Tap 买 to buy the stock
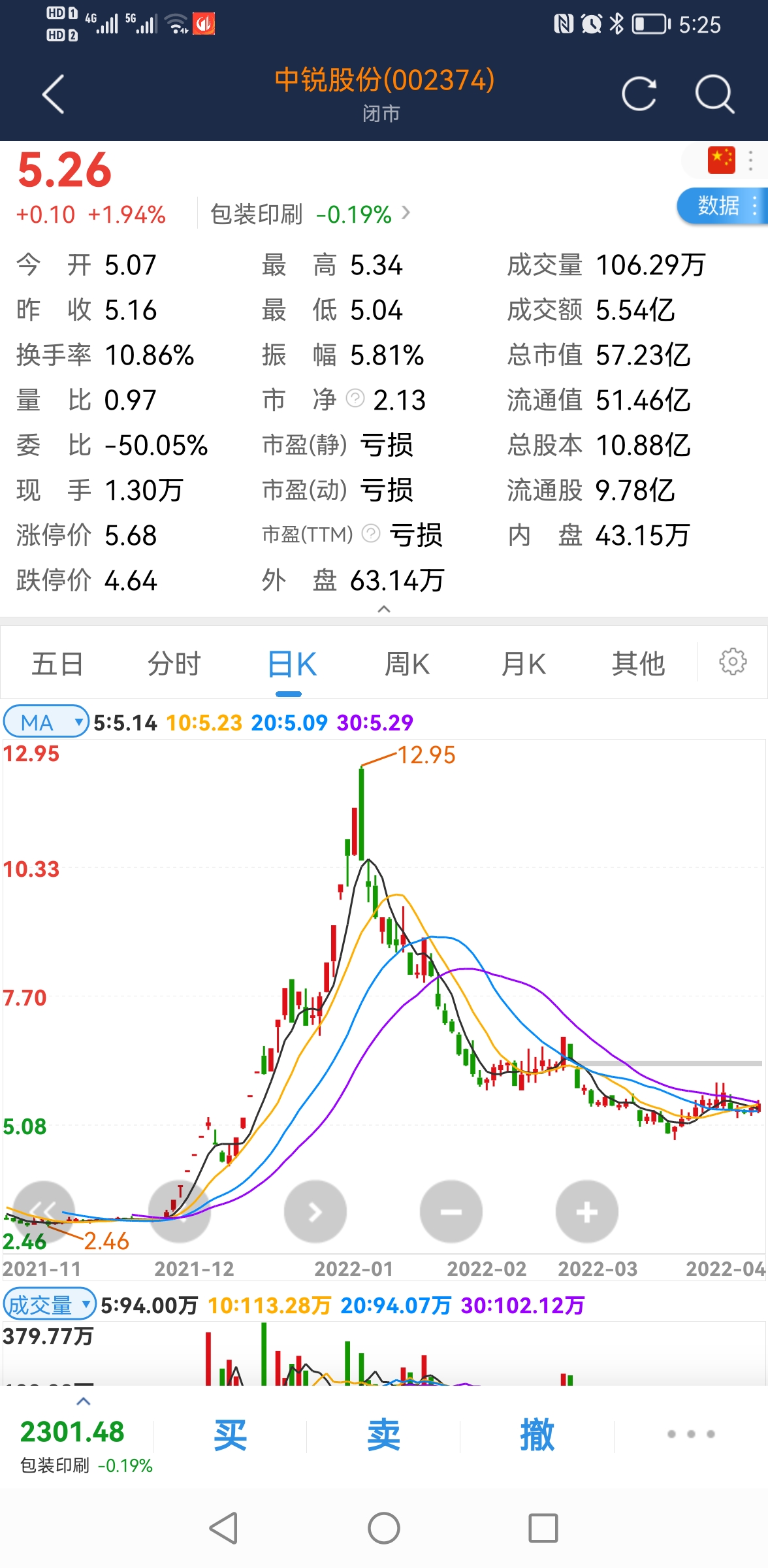768x1568 pixels. [230, 1435]
